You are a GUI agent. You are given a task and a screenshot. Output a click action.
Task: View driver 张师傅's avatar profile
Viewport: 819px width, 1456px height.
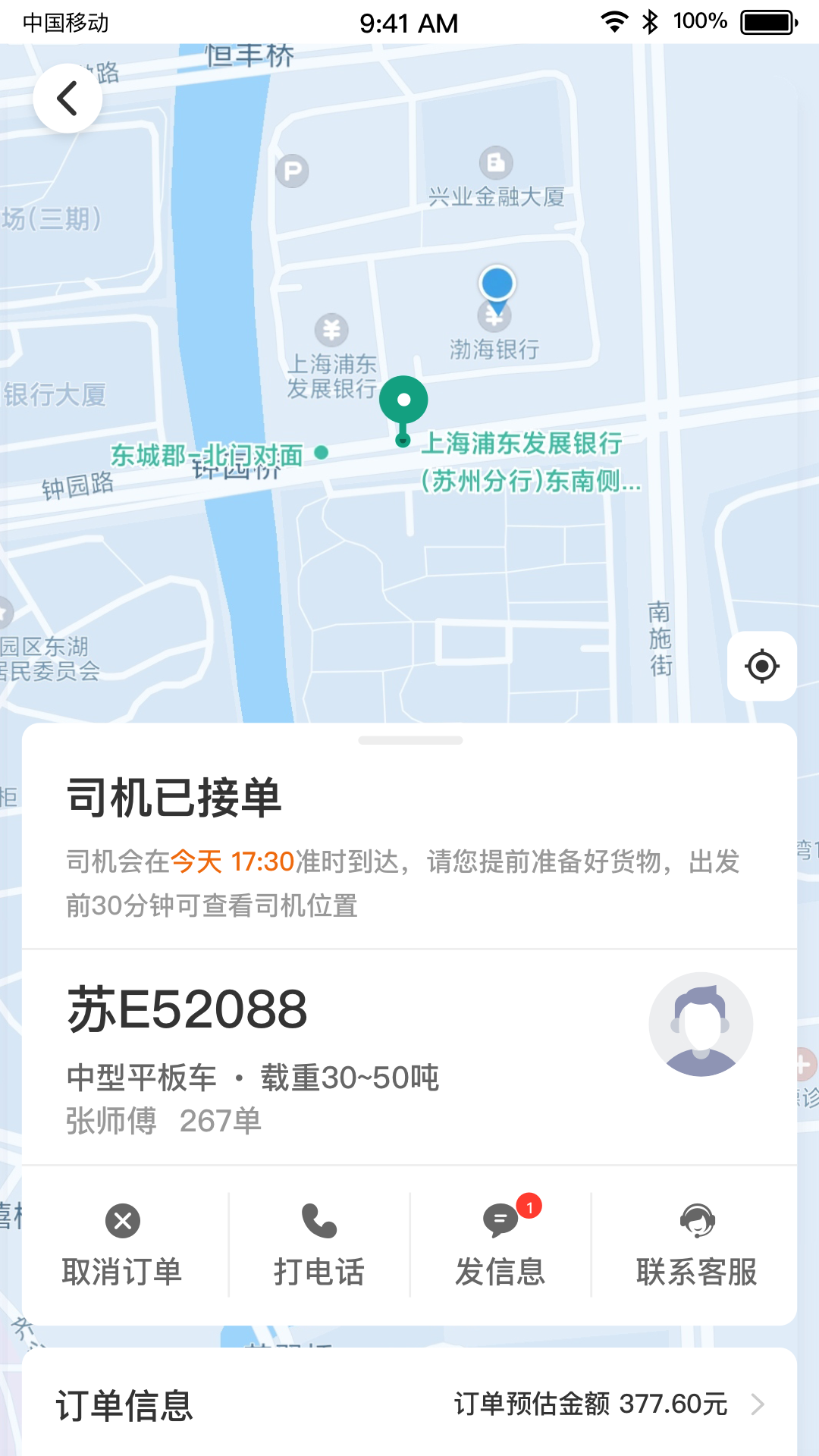pos(701,1025)
